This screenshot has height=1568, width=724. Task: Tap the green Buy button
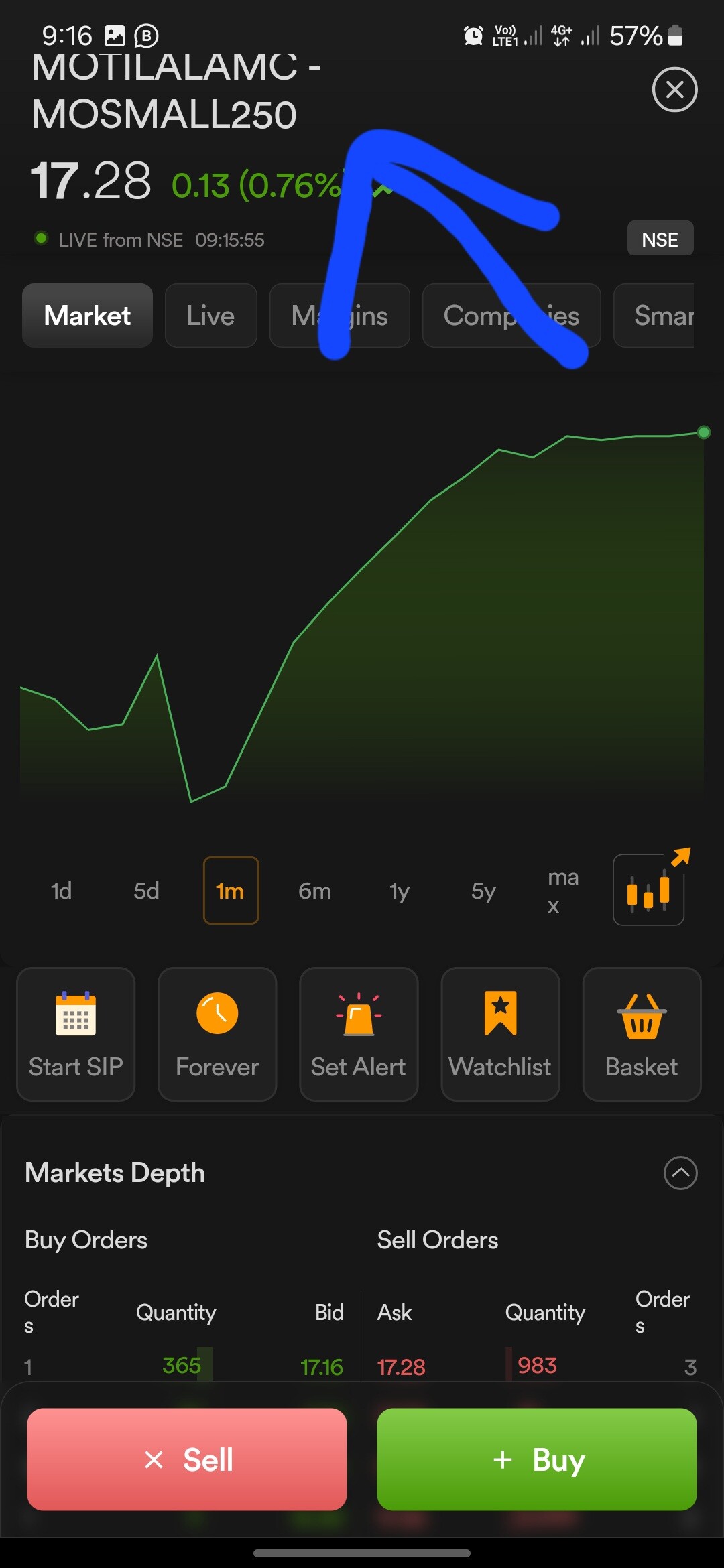536,1459
